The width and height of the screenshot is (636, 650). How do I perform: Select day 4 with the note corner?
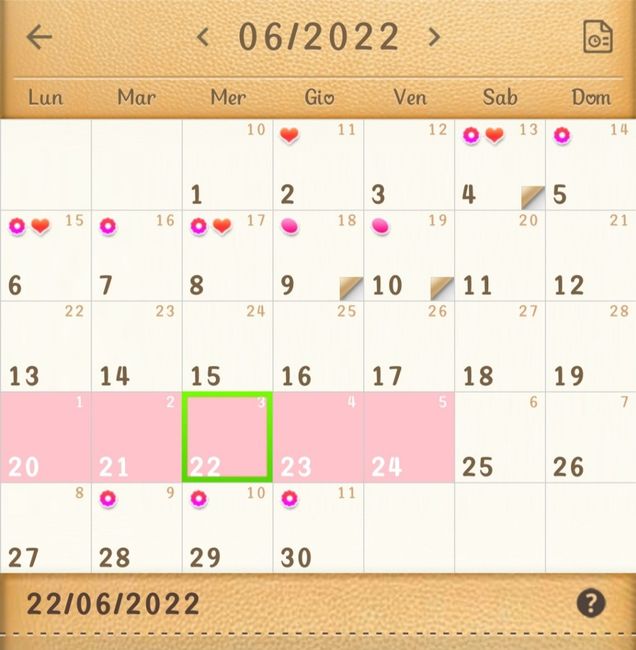(499, 165)
